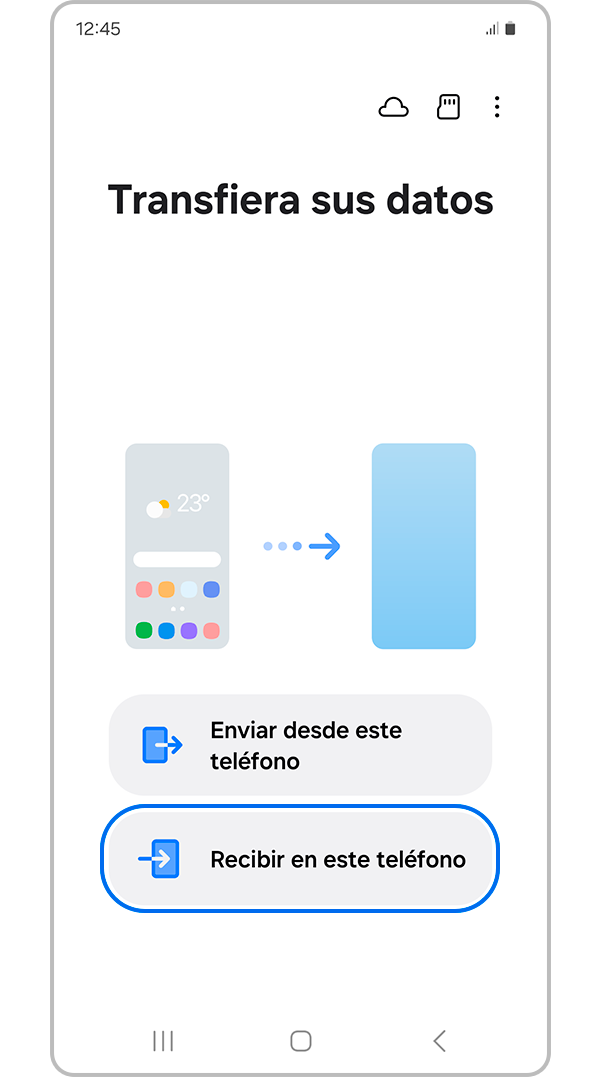Open the recent apps view
Viewport: 600px width, 1077px height.
coord(163,1041)
